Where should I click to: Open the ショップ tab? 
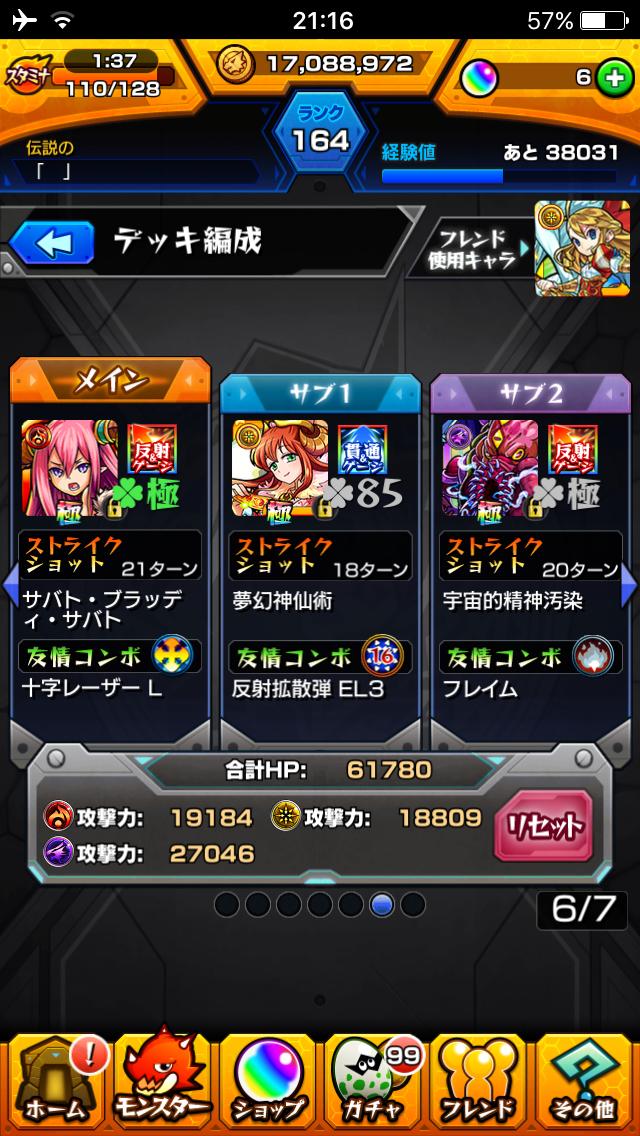pyautogui.click(x=267, y=1080)
